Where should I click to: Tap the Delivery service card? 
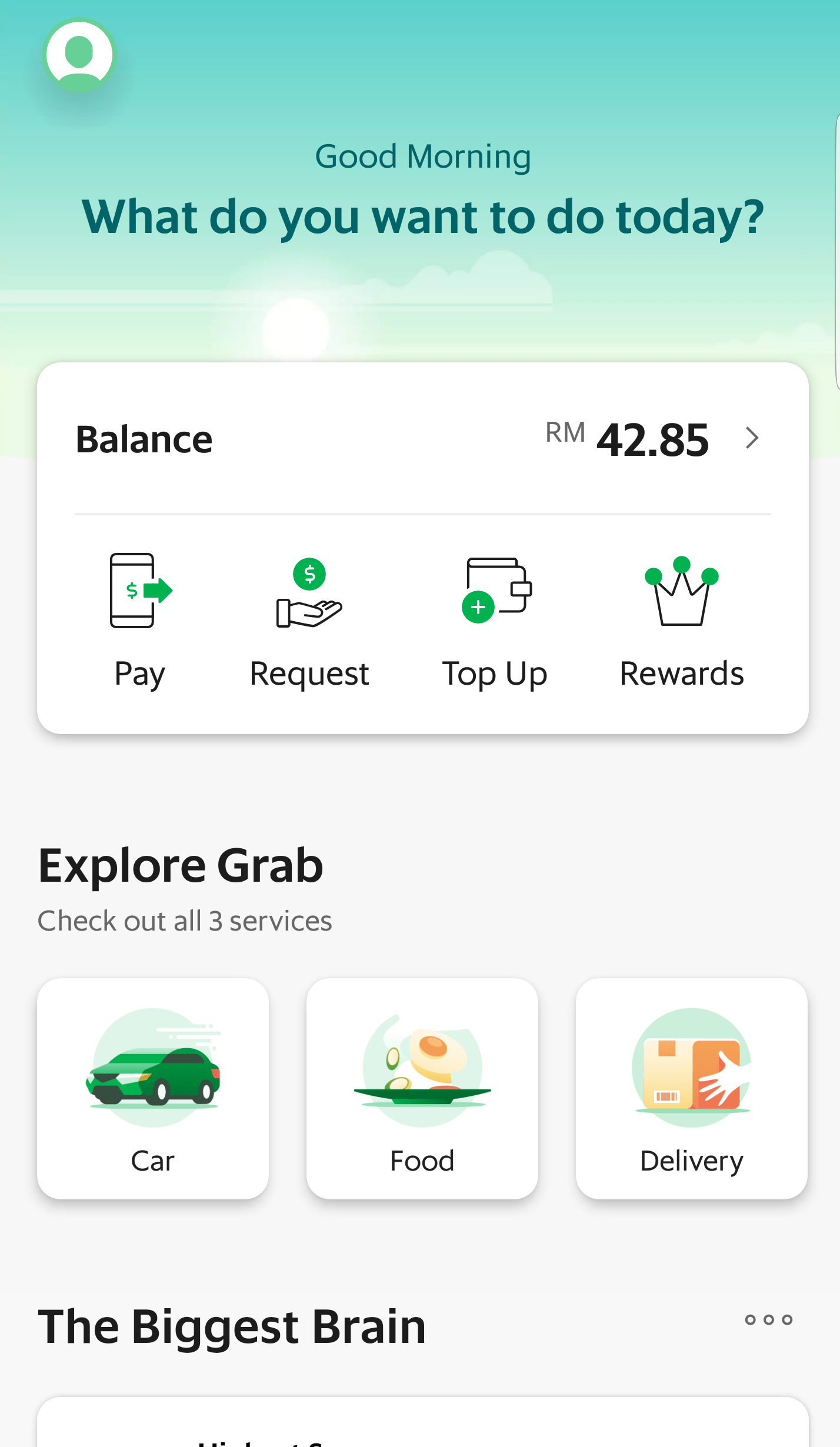click(x=691, y=1088)
